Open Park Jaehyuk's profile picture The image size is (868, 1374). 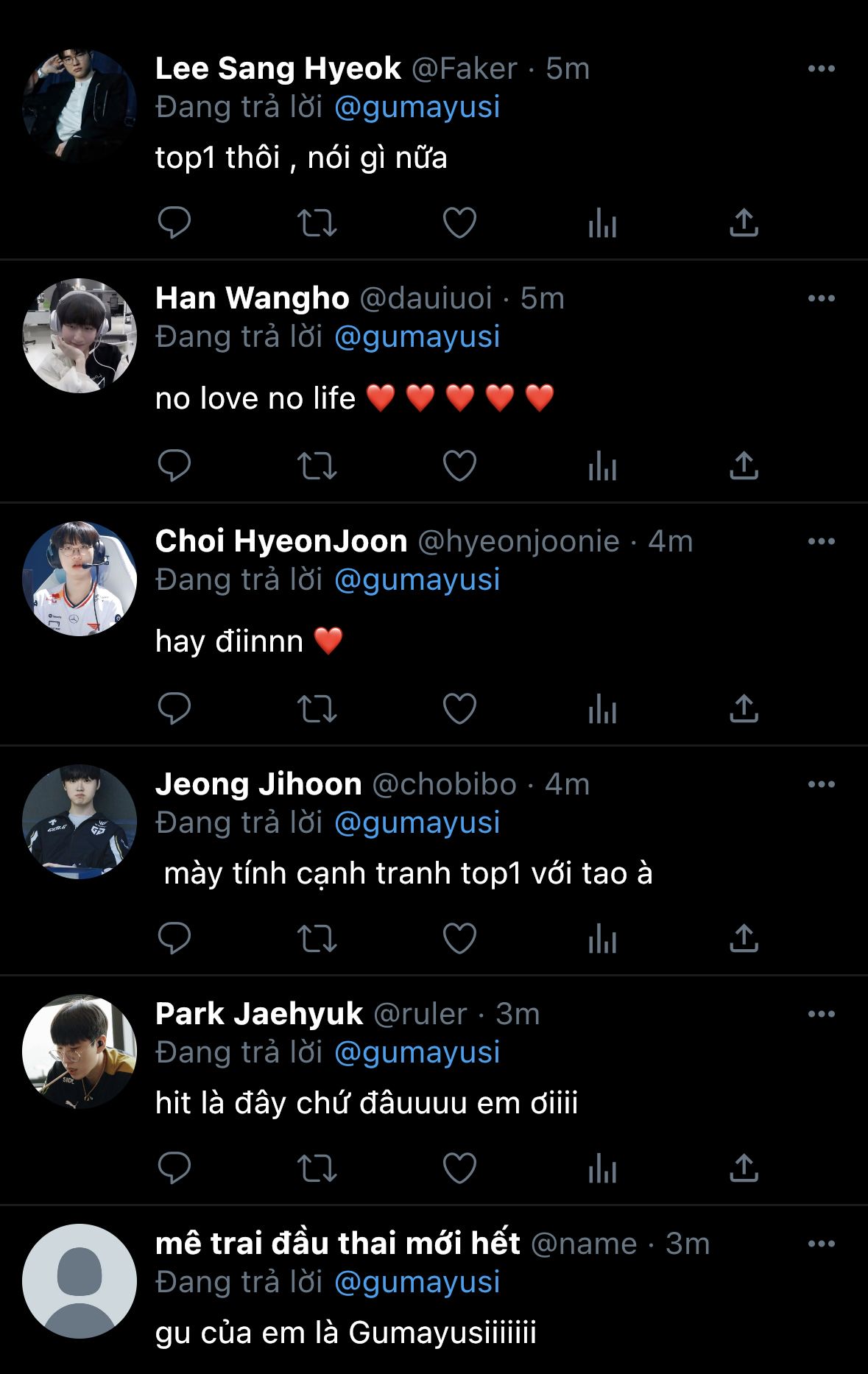pos(80,1051)
